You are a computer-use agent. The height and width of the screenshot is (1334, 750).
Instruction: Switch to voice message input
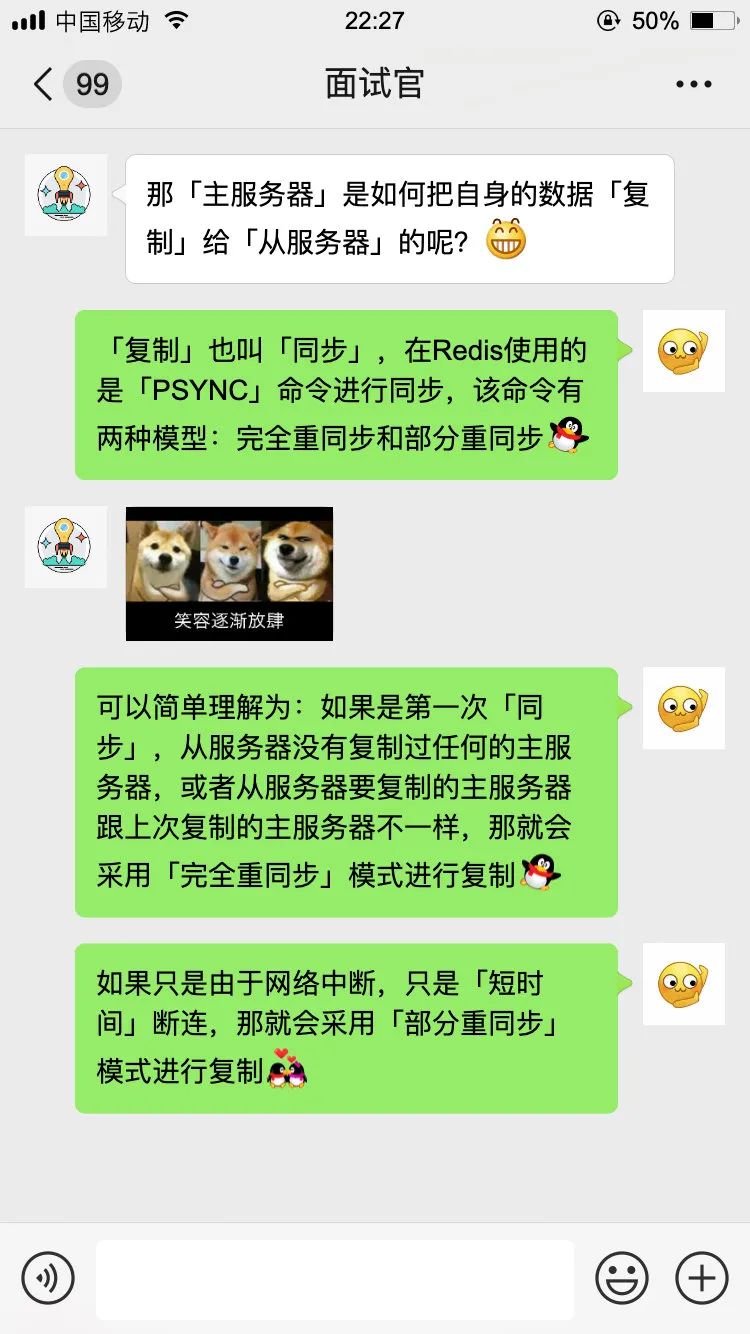pos(48,1278)
